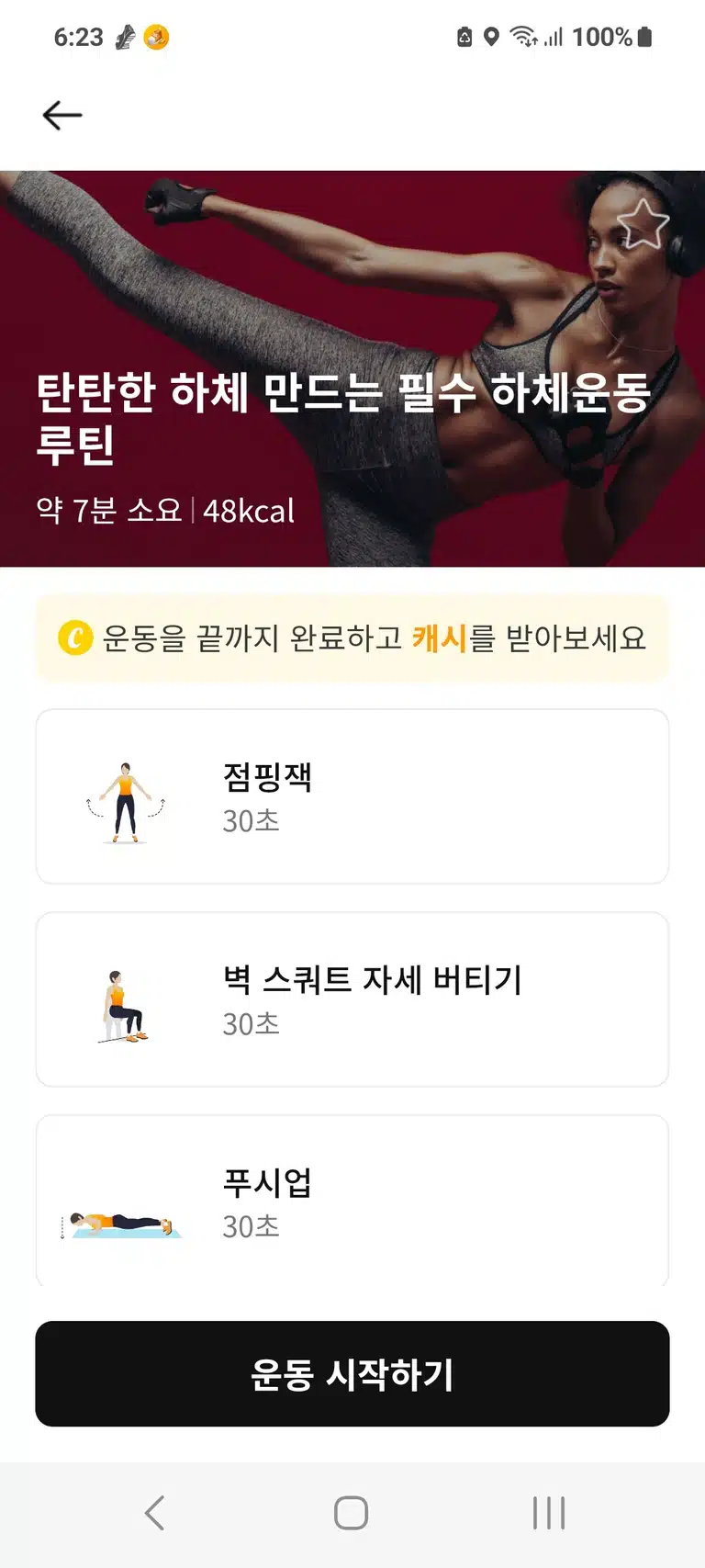Open the 푸시업 exercise card
This screenshot has height=1568, width=705.
[352, 1201]
